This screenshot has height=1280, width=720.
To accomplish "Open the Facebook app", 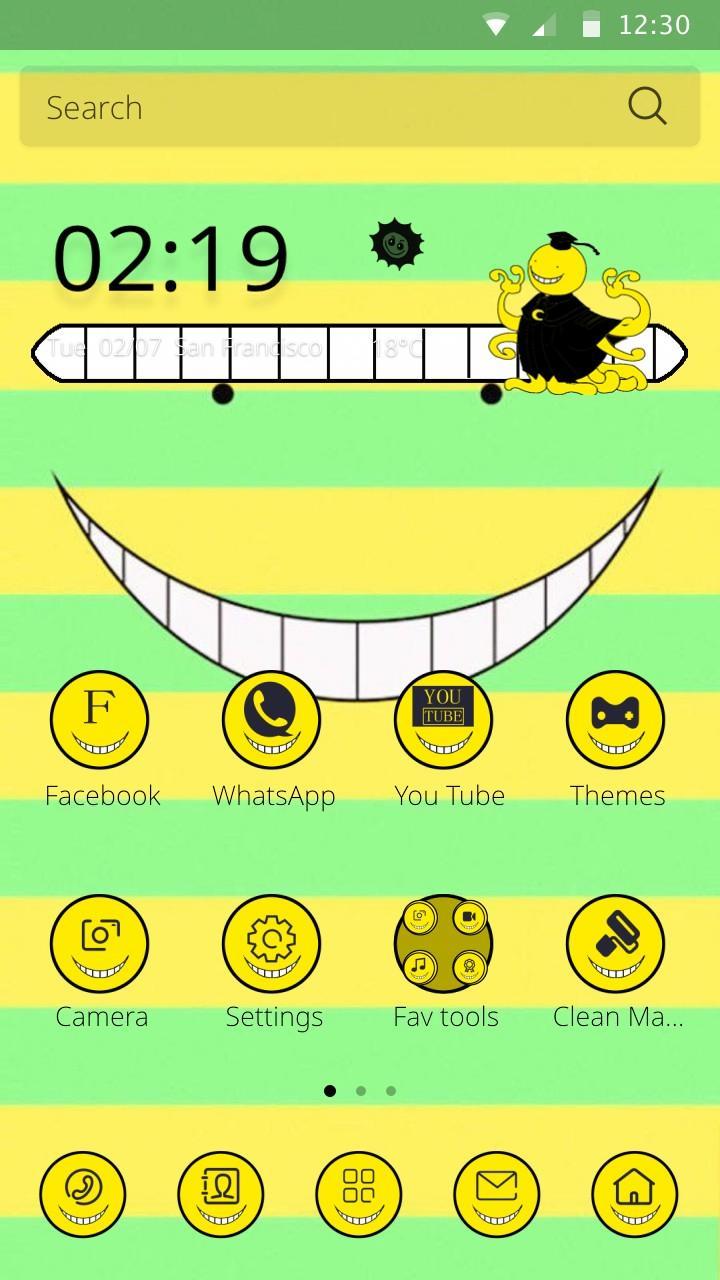I will [x=100, y=720].
